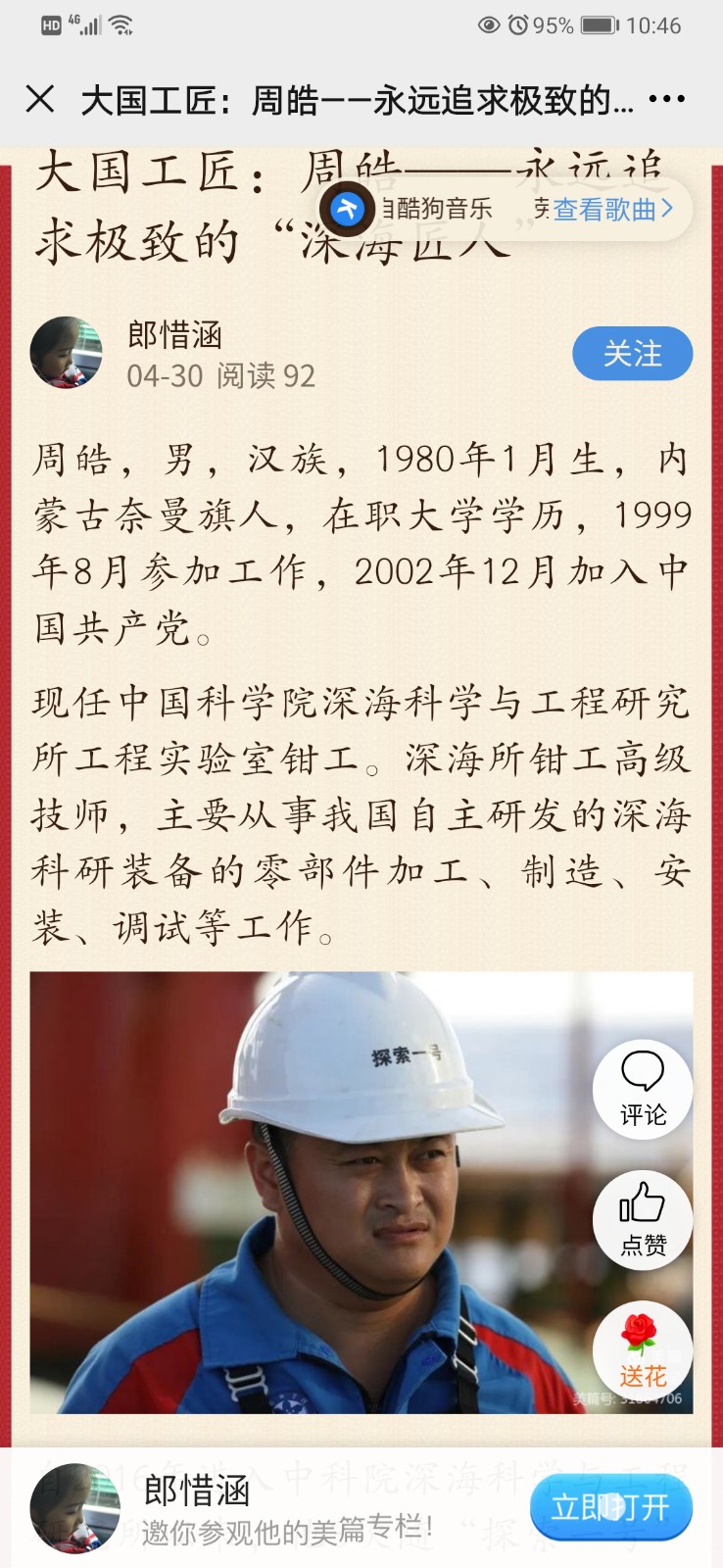Send a flower with 送花
The image size is (723, 1568).
(643, 1350)
